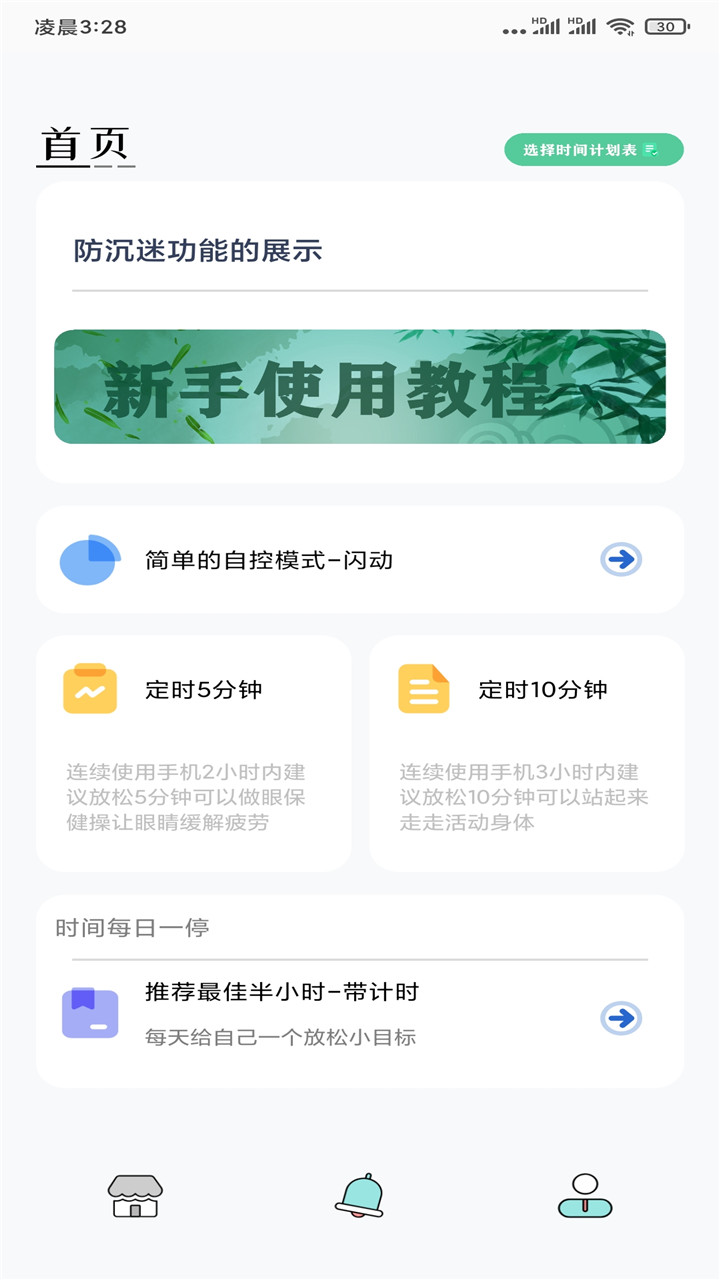Select the 定时5分钟 card

click(194, 753)
